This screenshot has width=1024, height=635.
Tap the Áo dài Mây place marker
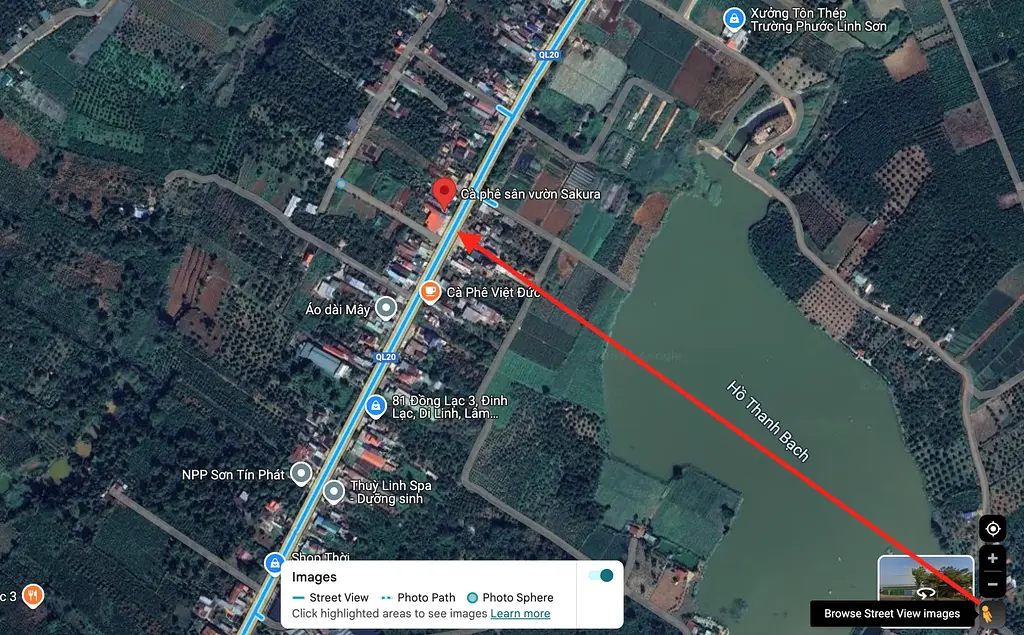coord(386,309)
